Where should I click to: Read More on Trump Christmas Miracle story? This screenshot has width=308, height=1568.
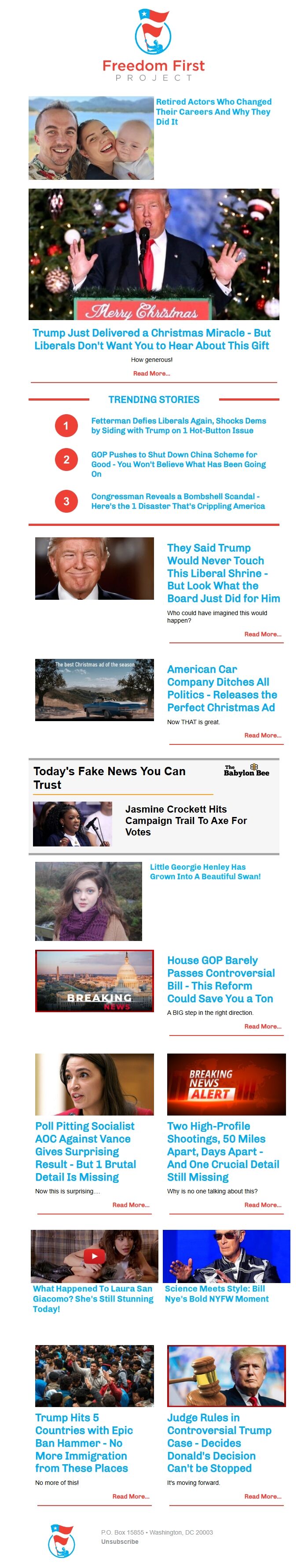(x=151, y=373)
